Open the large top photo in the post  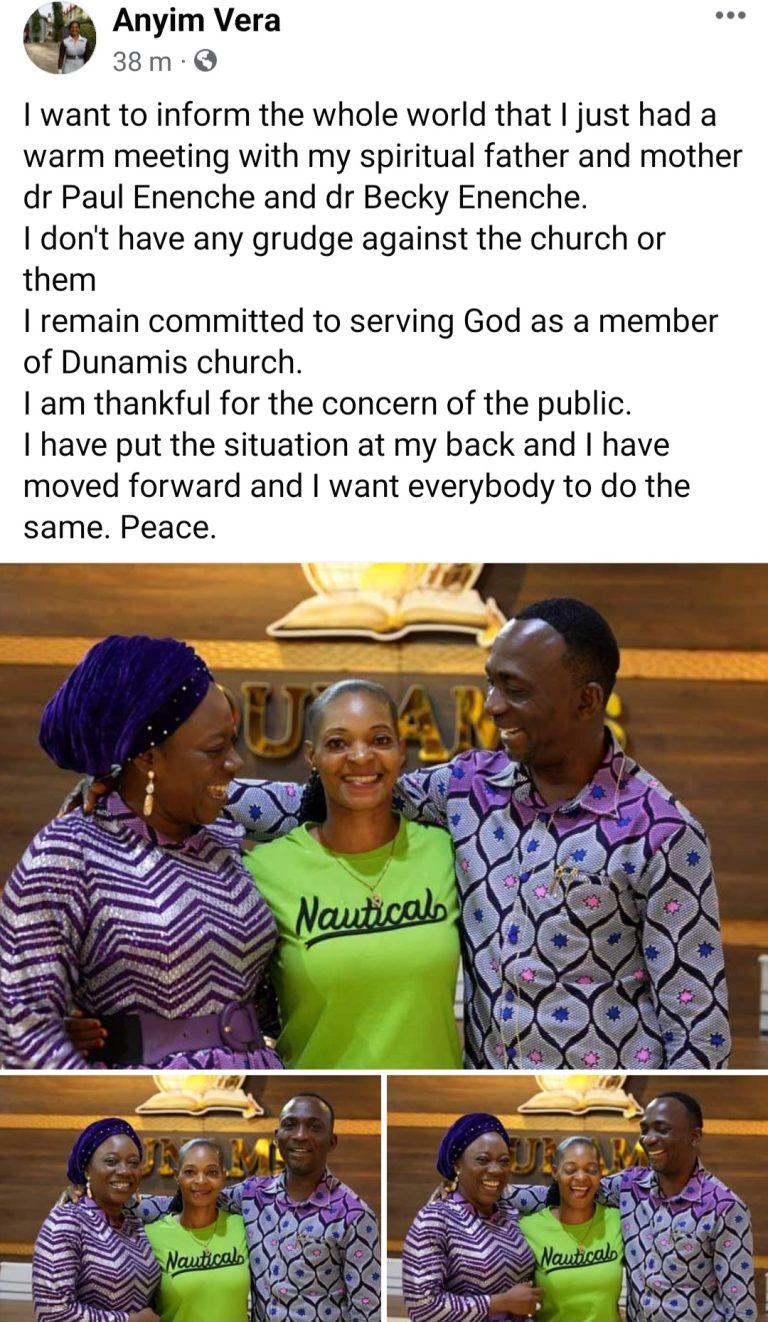coord(384,815)
